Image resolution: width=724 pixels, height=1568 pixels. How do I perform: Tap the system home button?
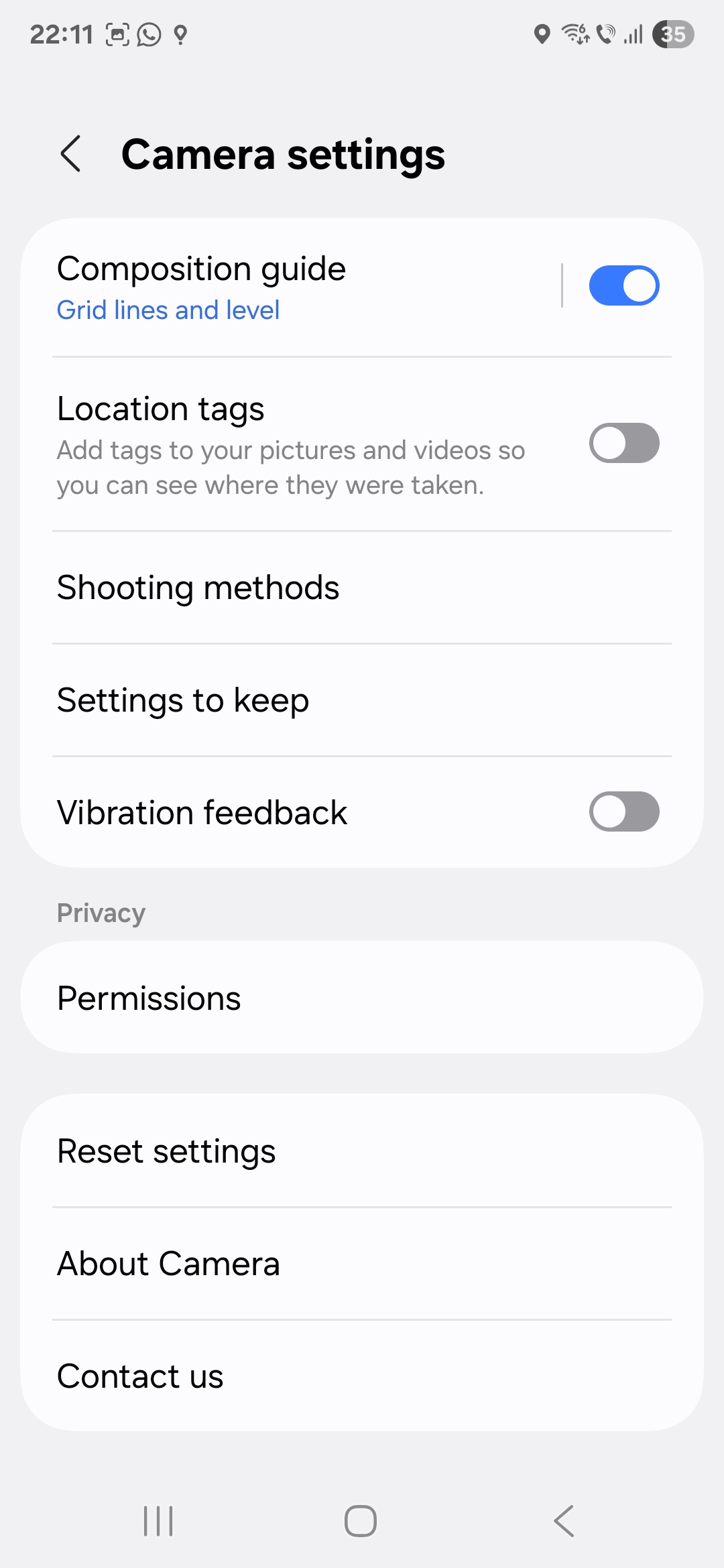click(361, 1520)
